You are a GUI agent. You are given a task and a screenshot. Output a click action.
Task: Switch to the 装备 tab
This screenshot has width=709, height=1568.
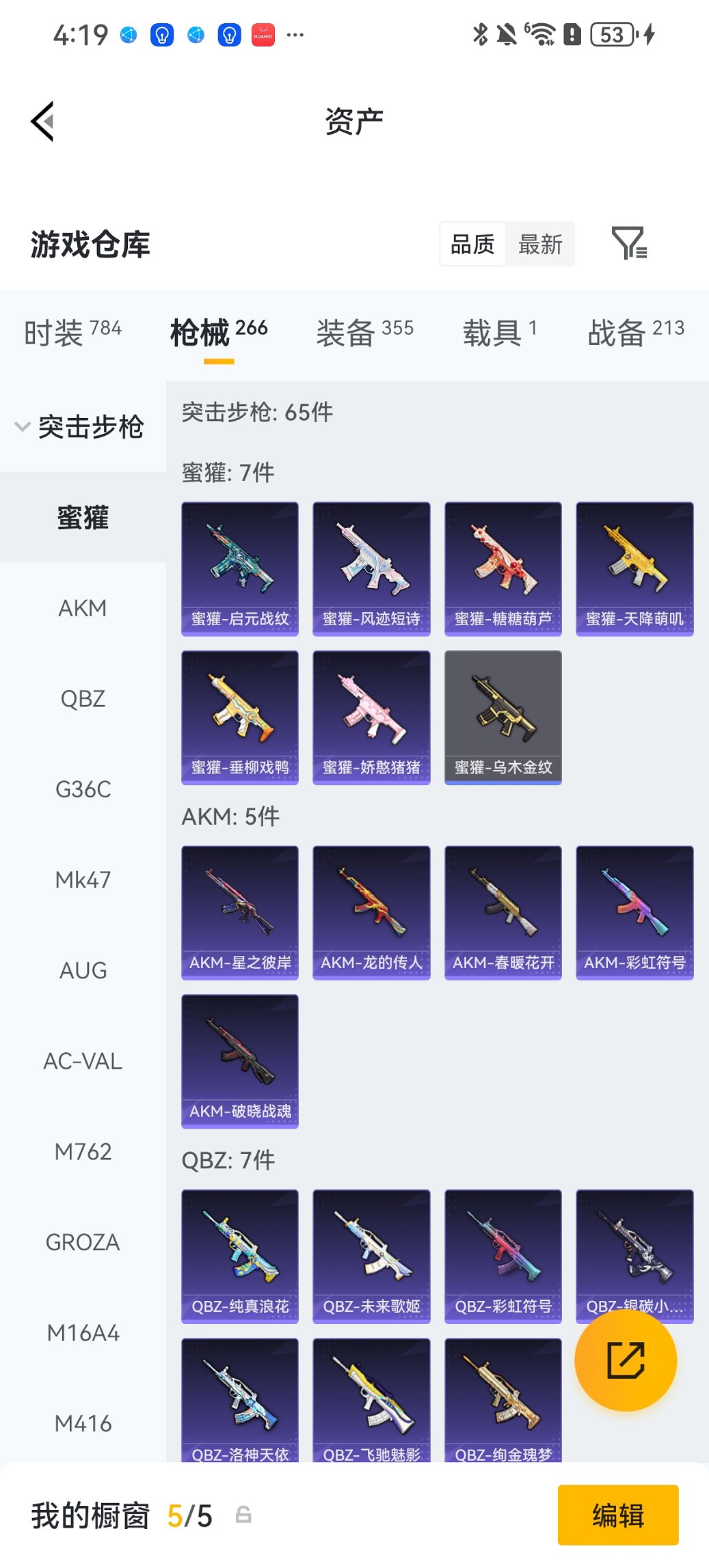point(364,333)
